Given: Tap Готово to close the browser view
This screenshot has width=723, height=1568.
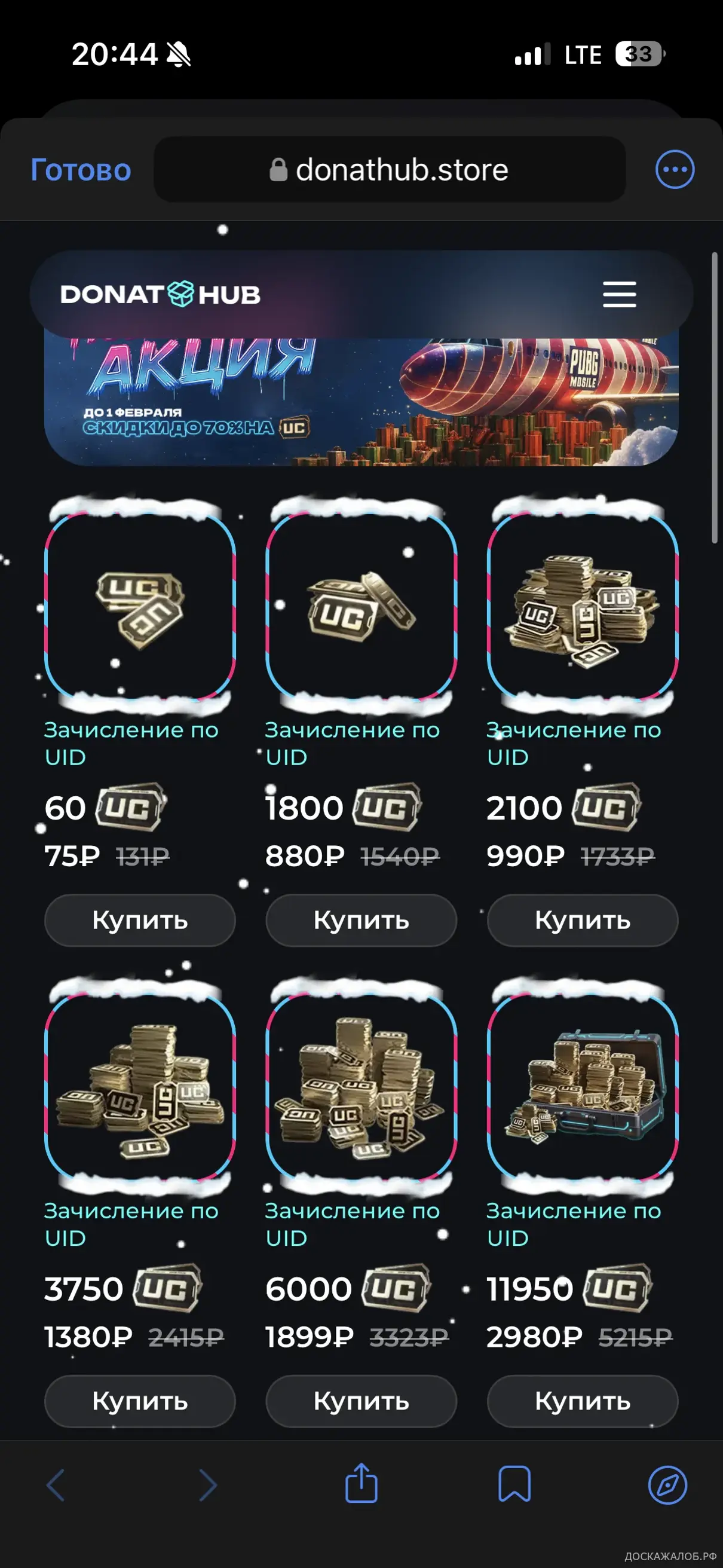Looking at the screenshot, I should [81, 170].
